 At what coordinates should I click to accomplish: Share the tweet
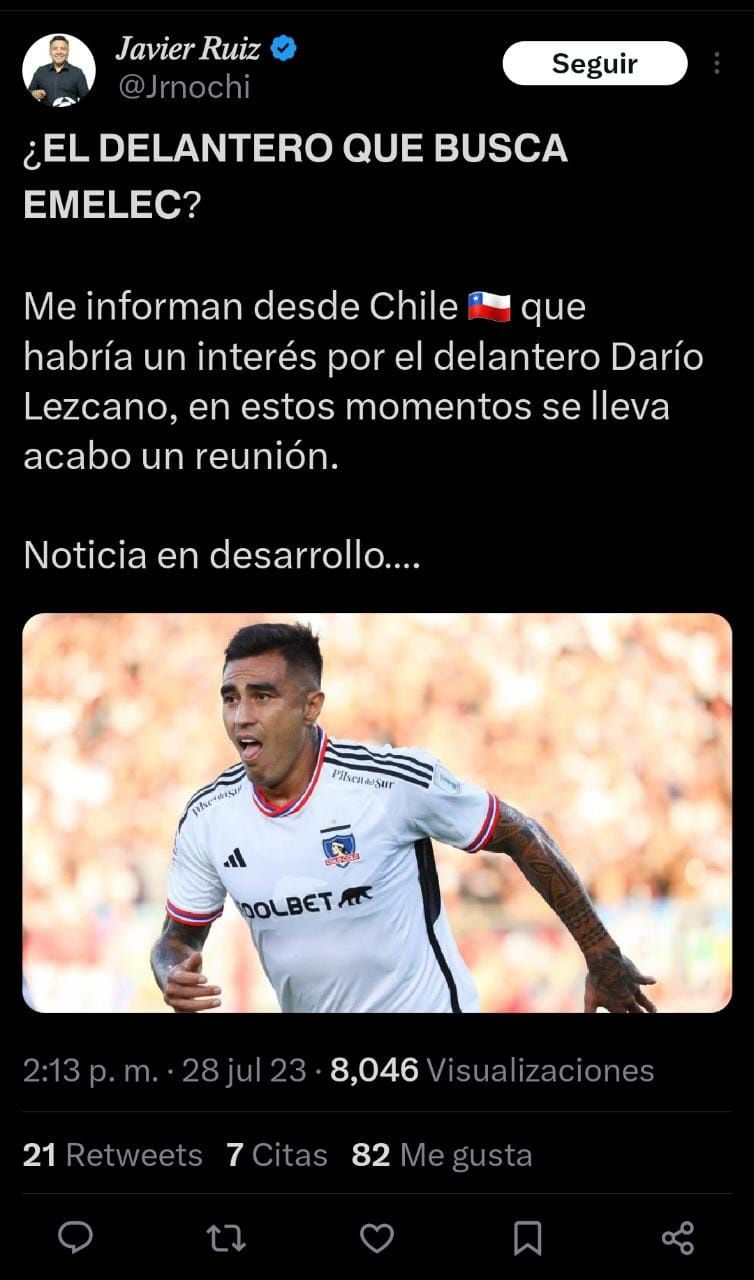pyautogui.click(x=678, y=1238)
